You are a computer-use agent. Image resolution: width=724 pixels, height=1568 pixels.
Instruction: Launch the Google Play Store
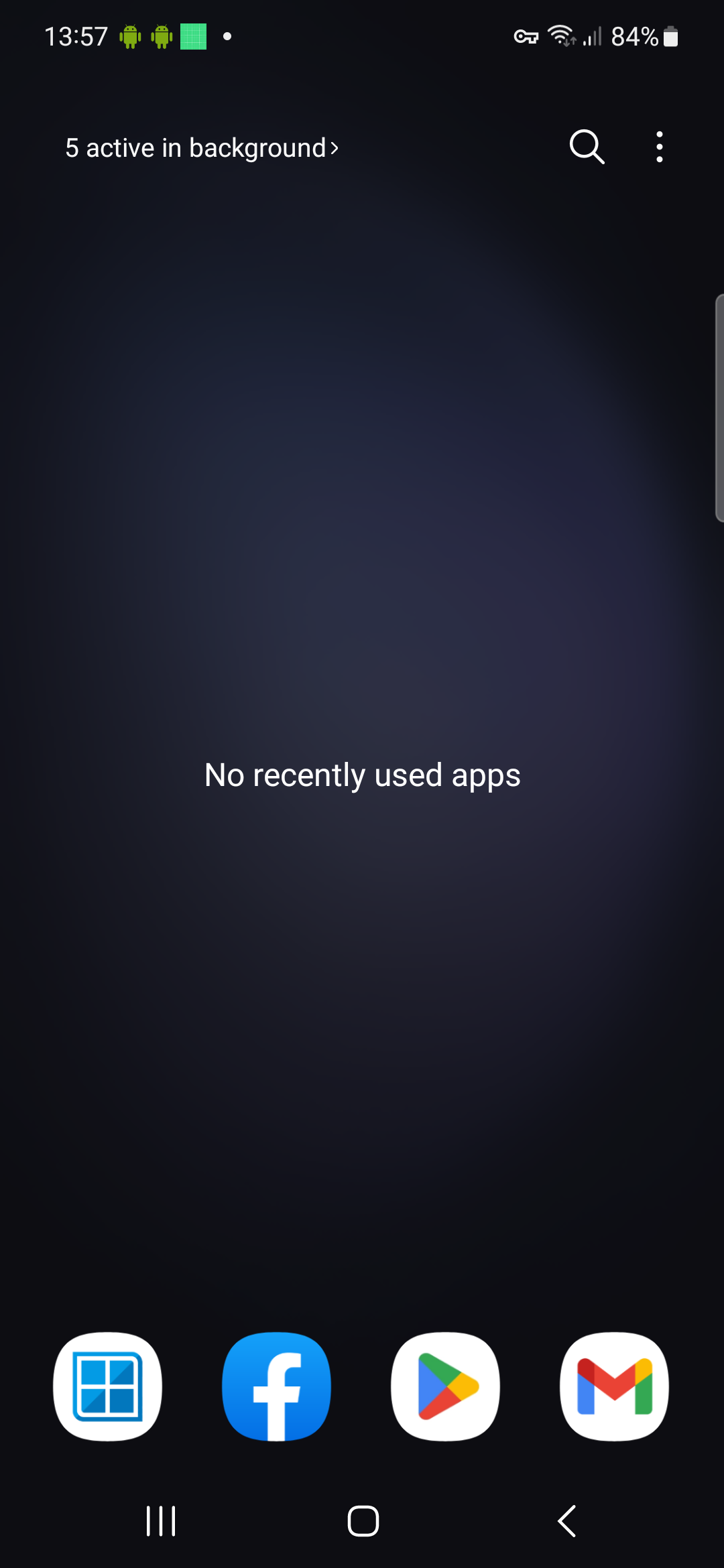point(445,1386)
